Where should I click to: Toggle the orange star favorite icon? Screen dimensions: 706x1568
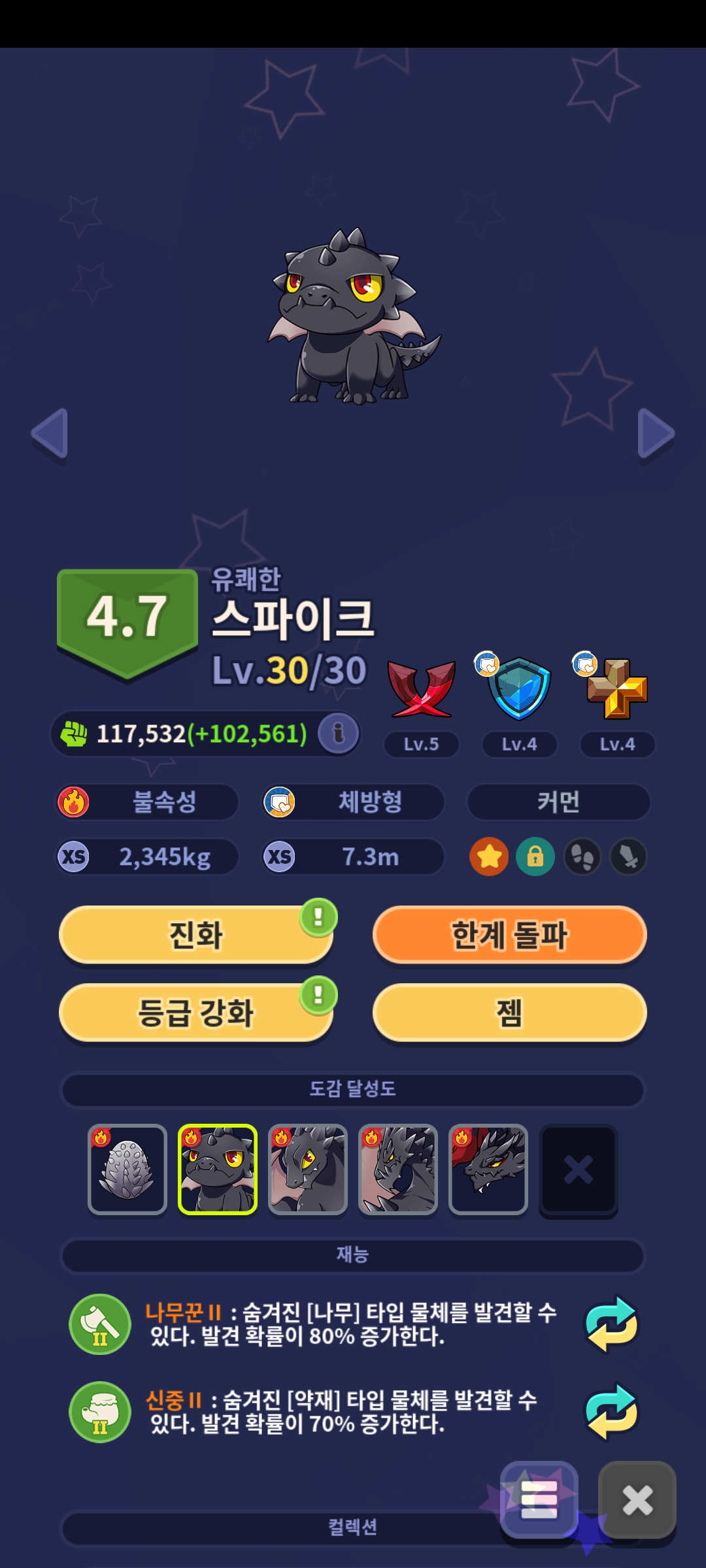[489, 857]
